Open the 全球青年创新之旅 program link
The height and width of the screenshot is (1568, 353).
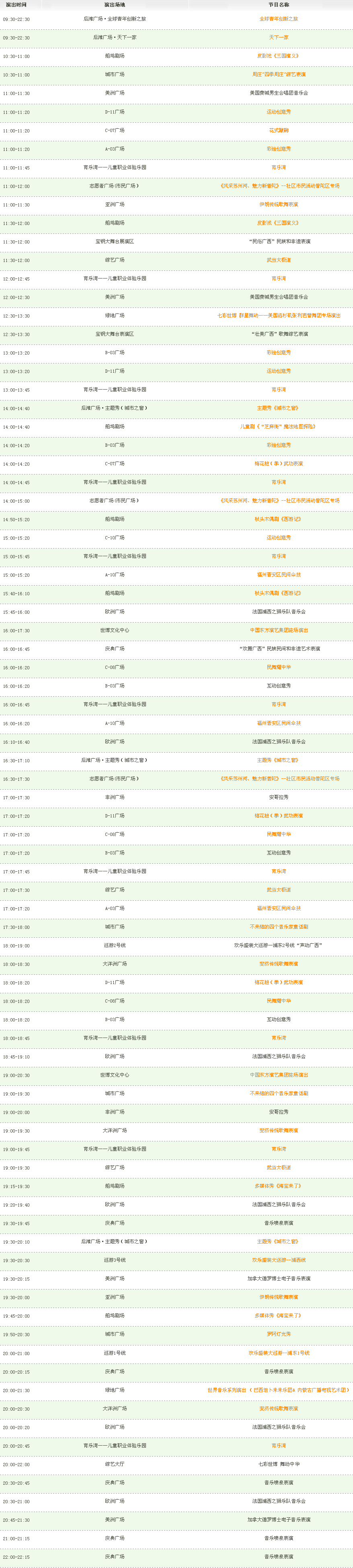click(278, 19)
